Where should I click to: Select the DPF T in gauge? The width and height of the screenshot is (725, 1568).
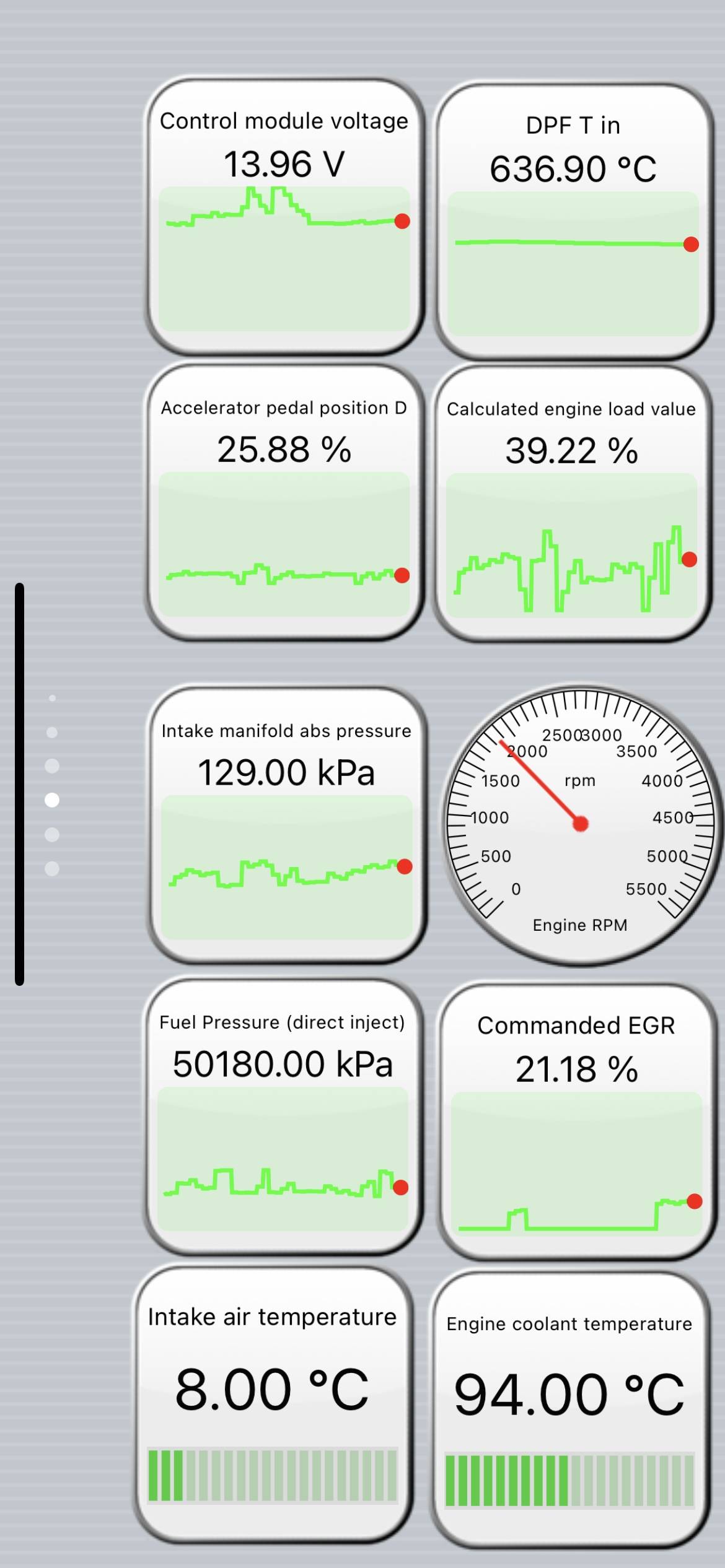coord(573,222)
